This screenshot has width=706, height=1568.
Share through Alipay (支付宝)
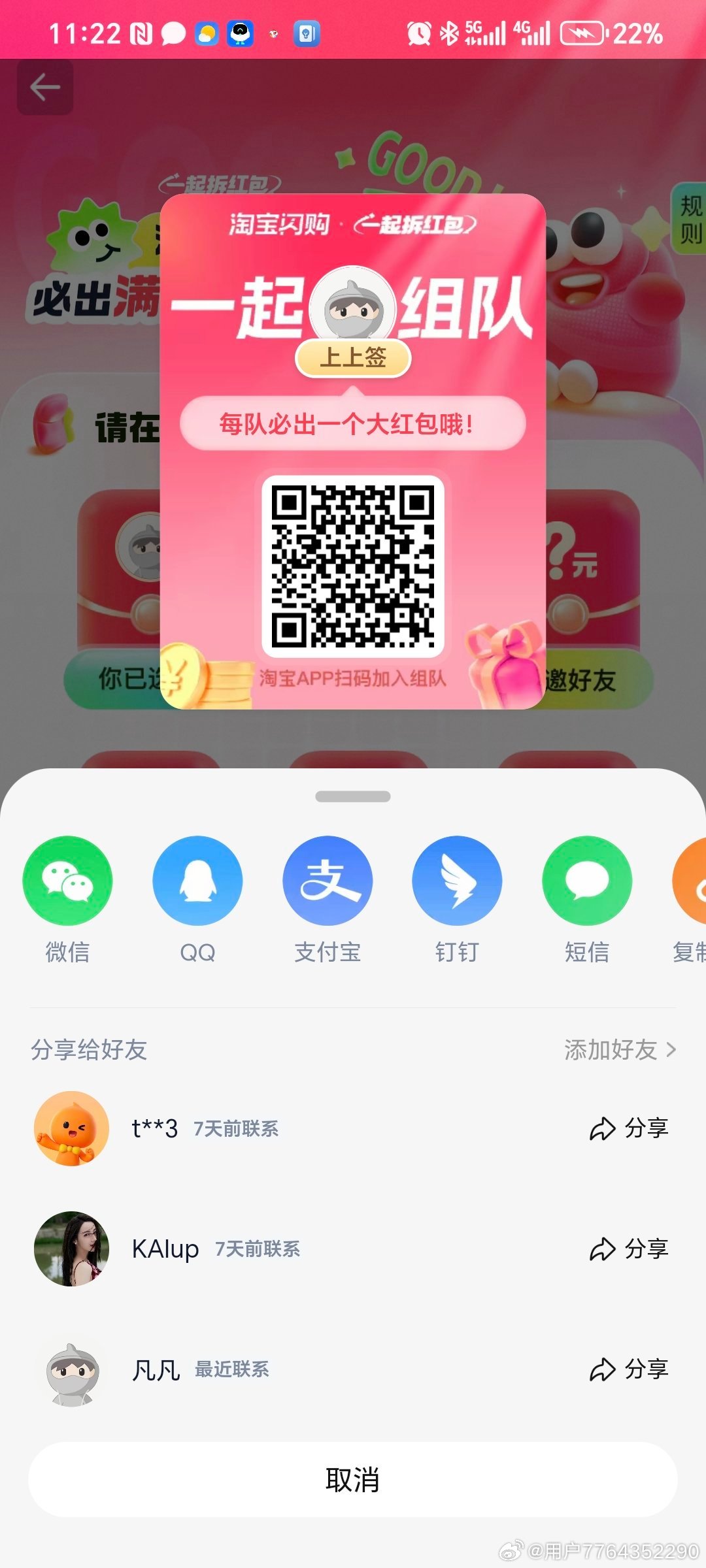point(328,881)
